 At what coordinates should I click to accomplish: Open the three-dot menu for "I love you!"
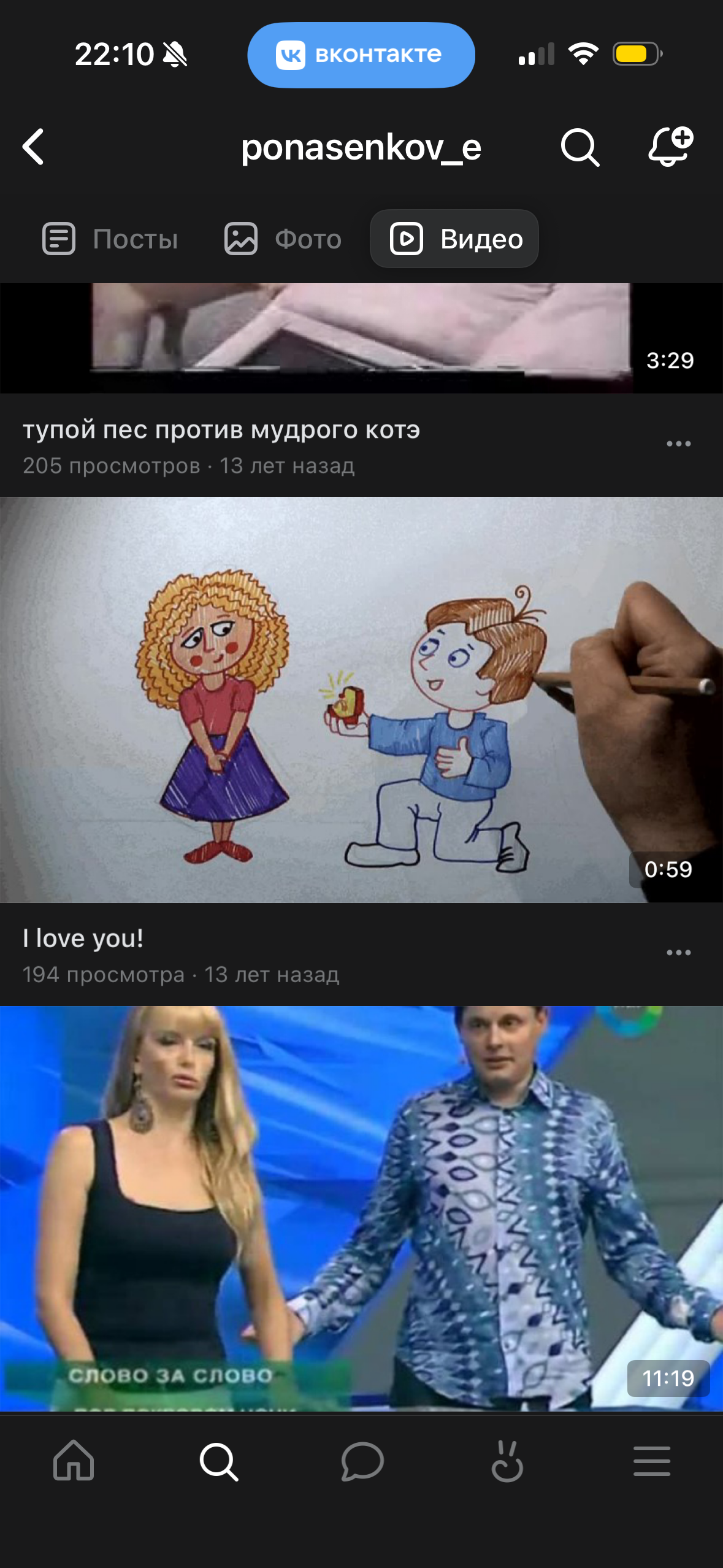tap(678, 953)
